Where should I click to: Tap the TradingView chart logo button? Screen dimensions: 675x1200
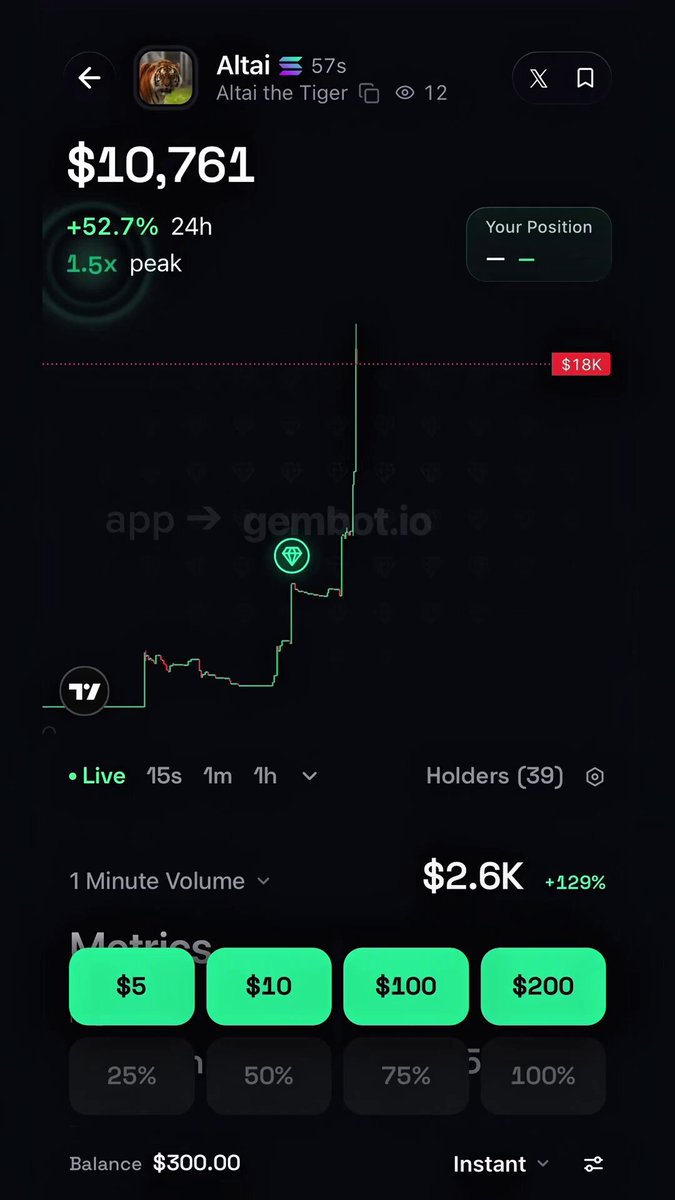click(84, 691)
